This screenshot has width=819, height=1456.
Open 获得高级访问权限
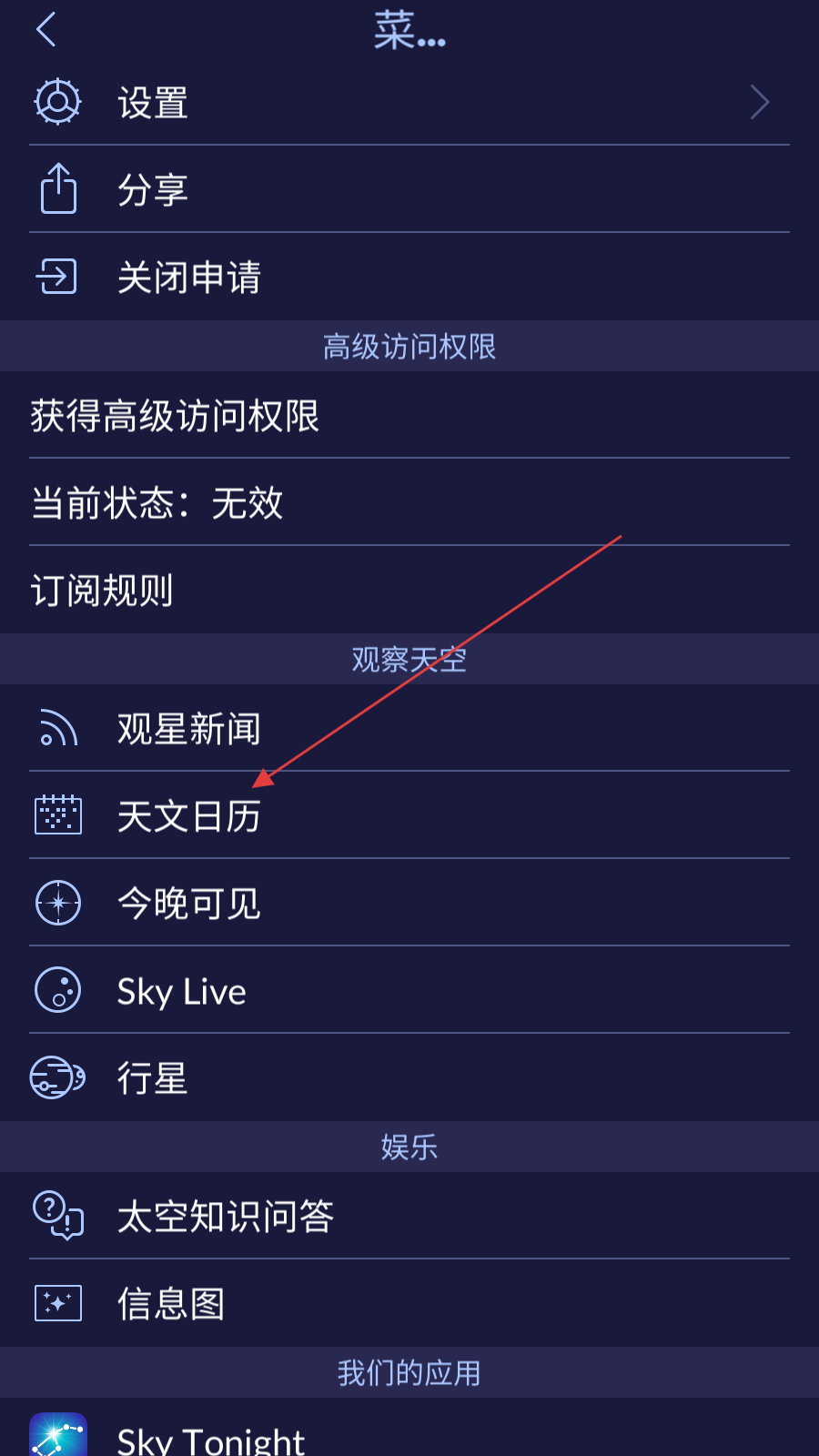click(x=409, y=416)
